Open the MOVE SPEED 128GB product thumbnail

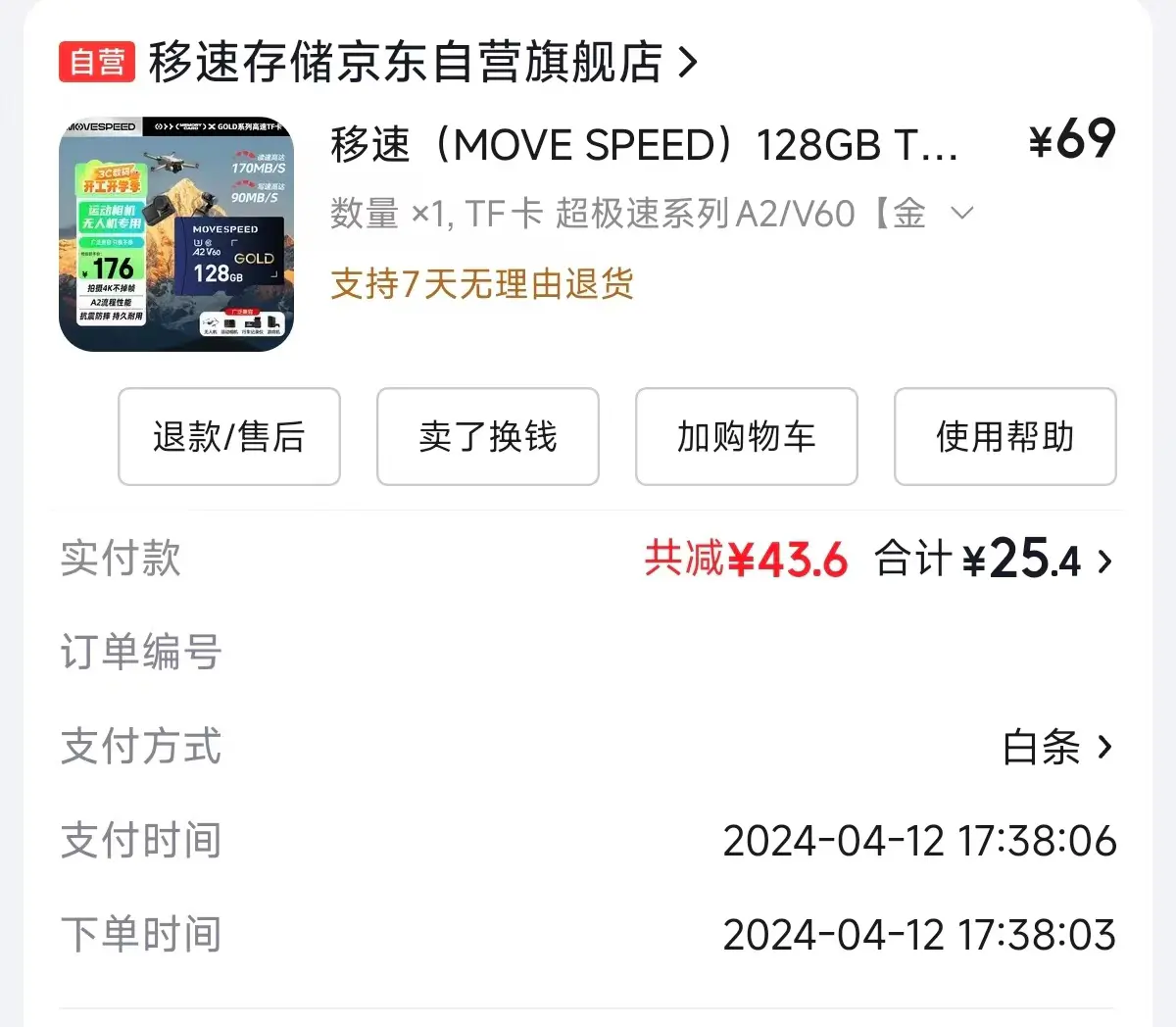pyautogui.click(x=176, y=235)
